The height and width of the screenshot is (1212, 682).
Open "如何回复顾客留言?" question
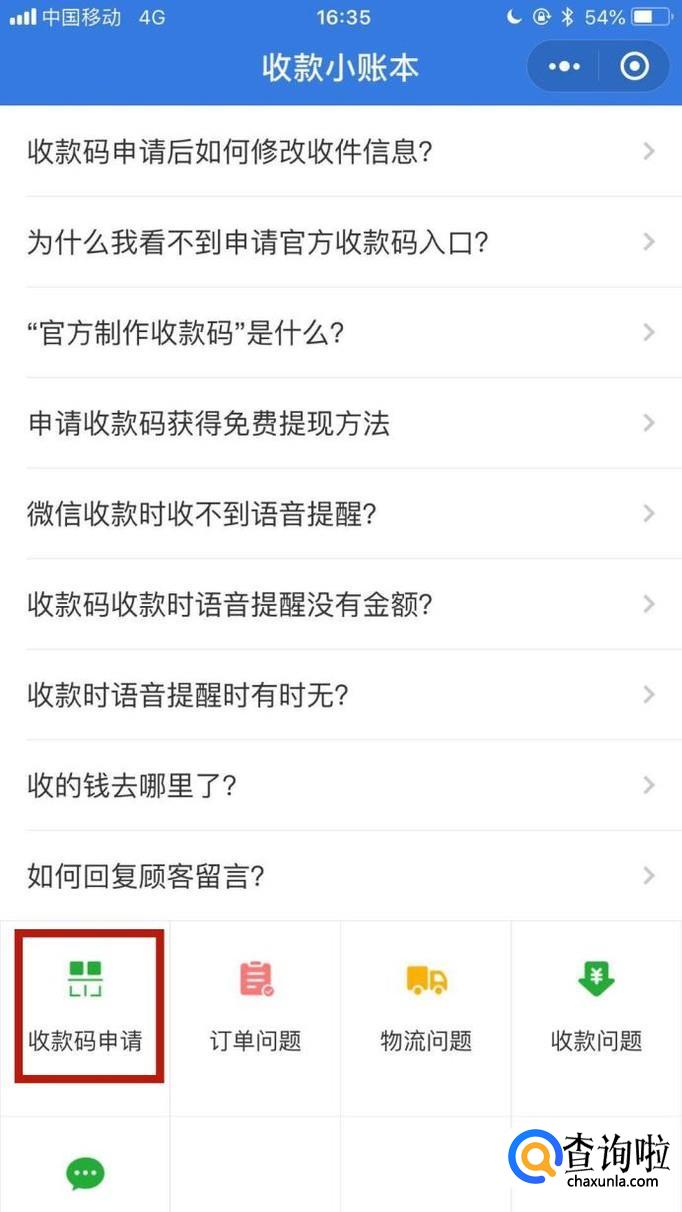click(x=340, y=876)
